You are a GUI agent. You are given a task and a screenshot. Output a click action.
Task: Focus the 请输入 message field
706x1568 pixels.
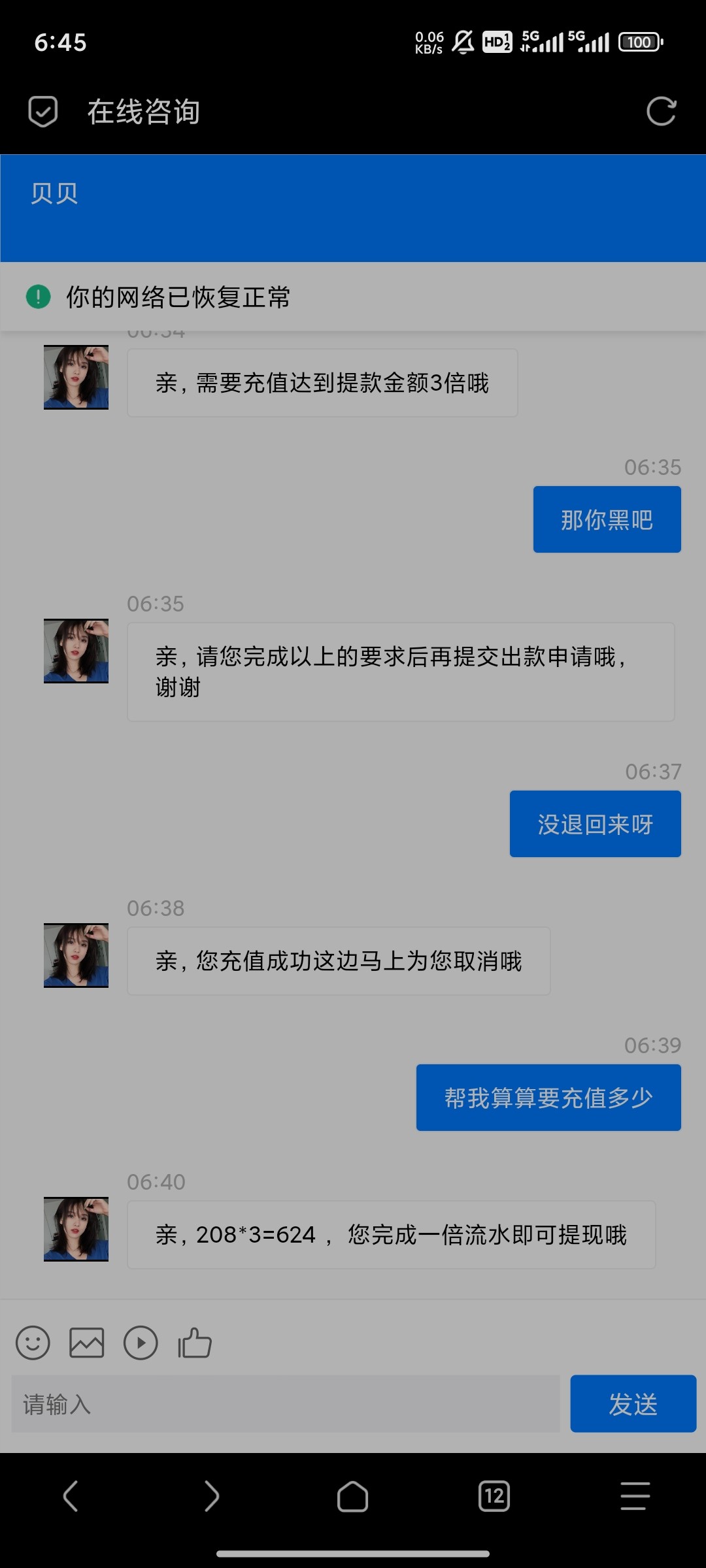285,1403
